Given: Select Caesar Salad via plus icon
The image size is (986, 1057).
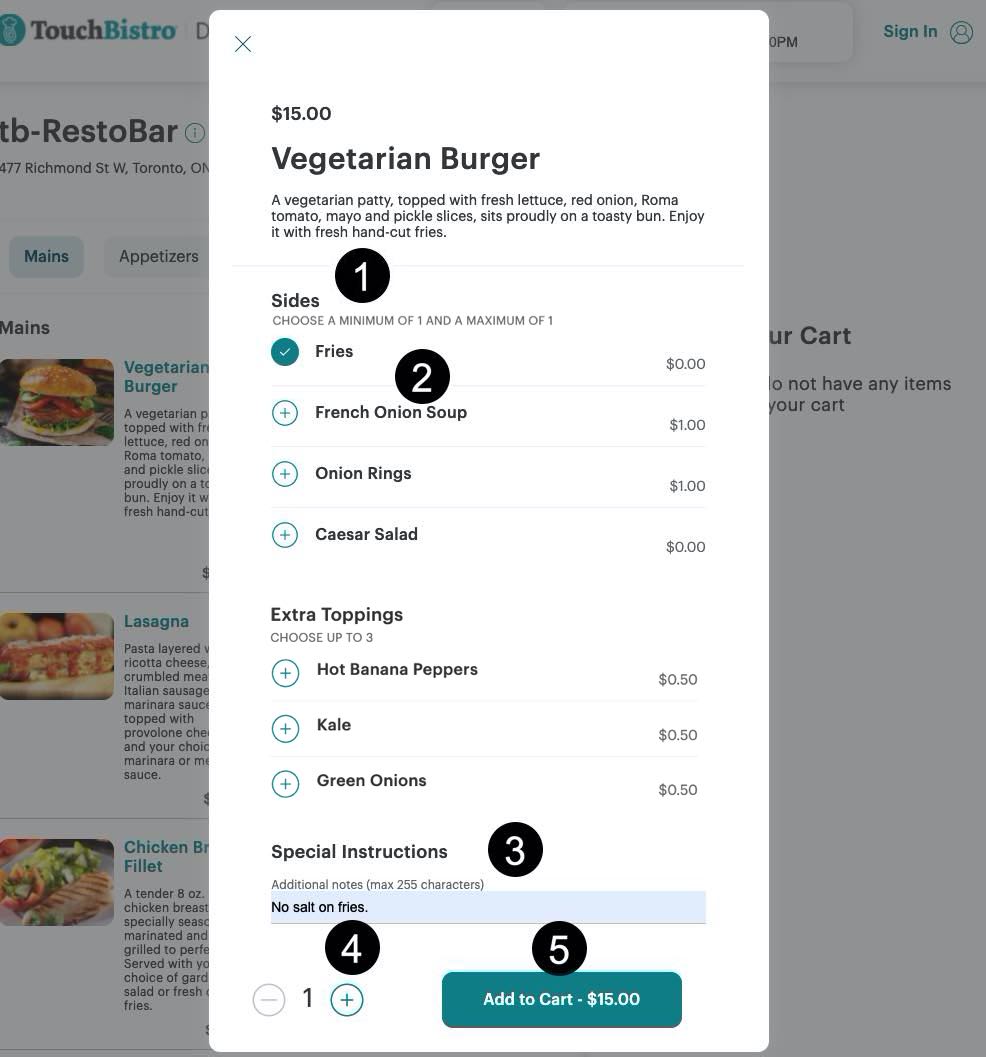Looking at the screenshot, I should (x=285, y=534).
